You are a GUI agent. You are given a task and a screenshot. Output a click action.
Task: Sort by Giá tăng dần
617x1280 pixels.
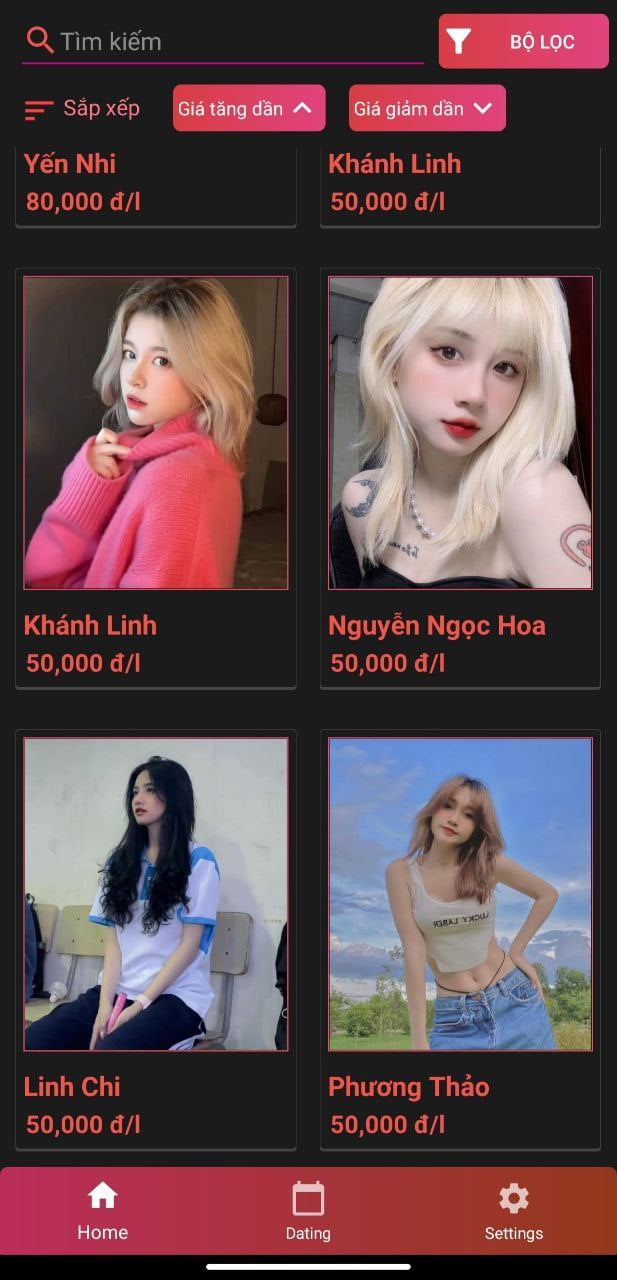click(x=249, y=108)
